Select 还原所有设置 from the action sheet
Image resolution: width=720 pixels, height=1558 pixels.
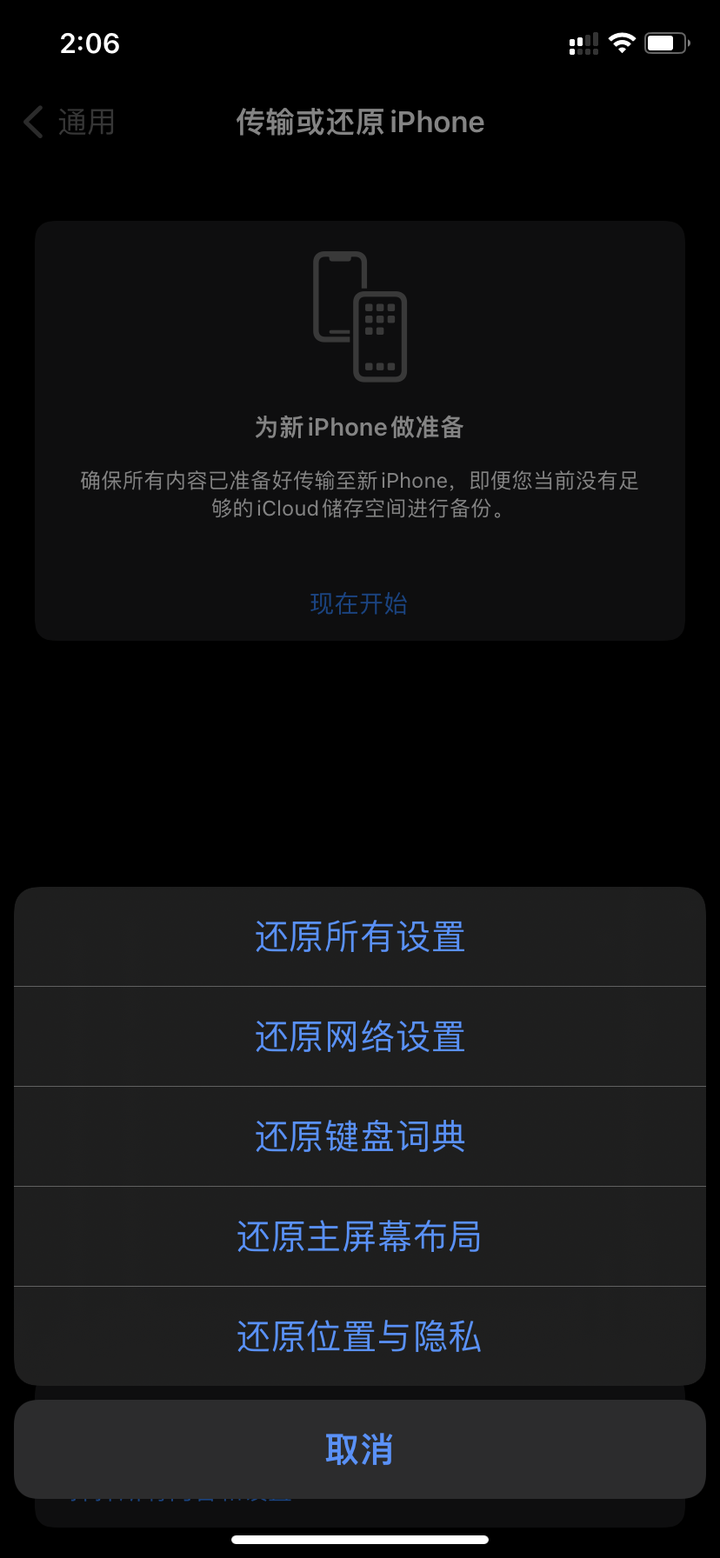point(359,937)
